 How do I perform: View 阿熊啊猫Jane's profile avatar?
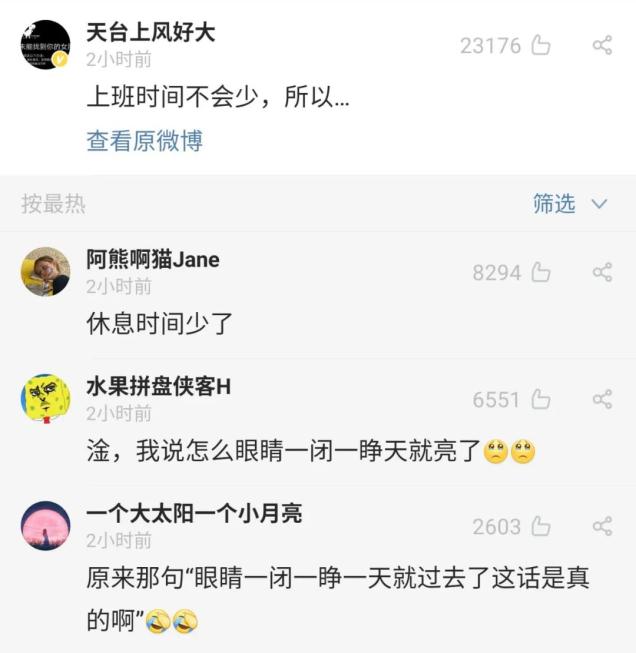46,272
